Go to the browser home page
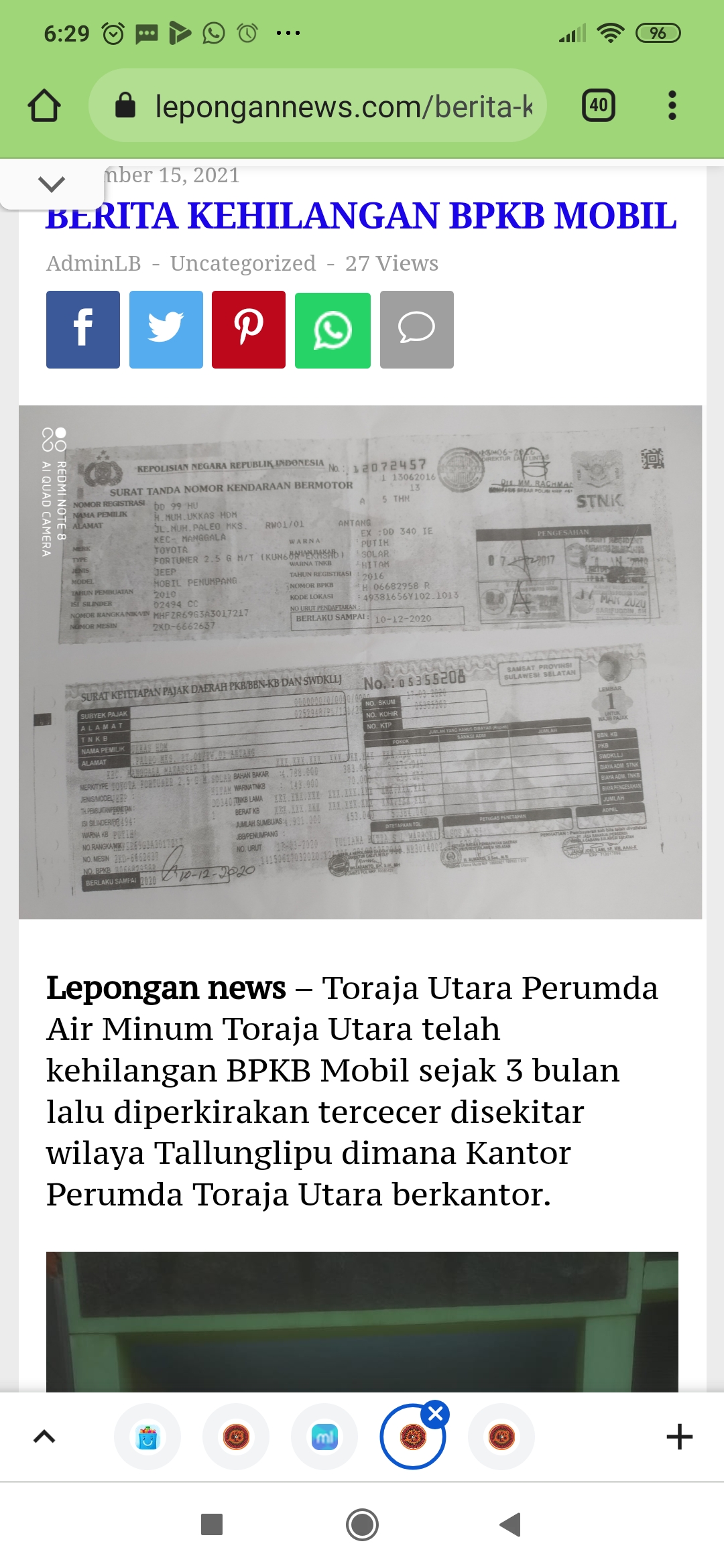This screenshot has width=724, height=1568. (x=44, y=106)
